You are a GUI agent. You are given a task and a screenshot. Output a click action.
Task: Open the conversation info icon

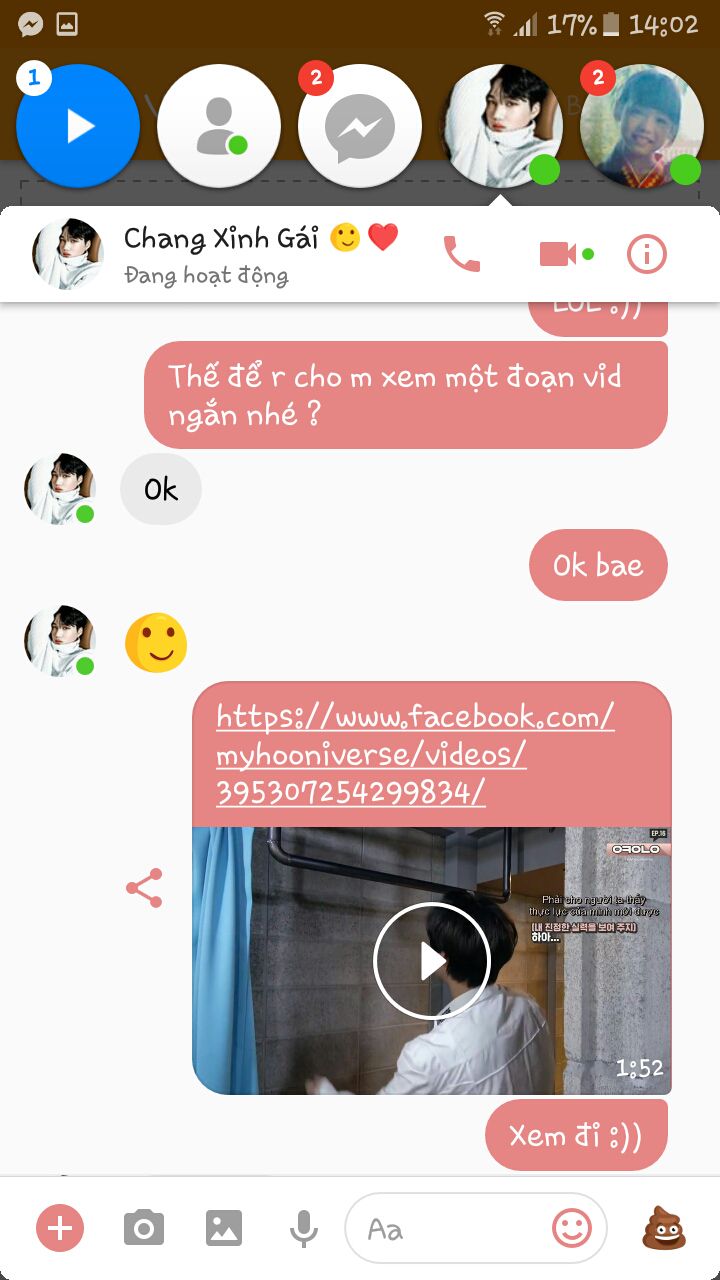click(646, 255)
